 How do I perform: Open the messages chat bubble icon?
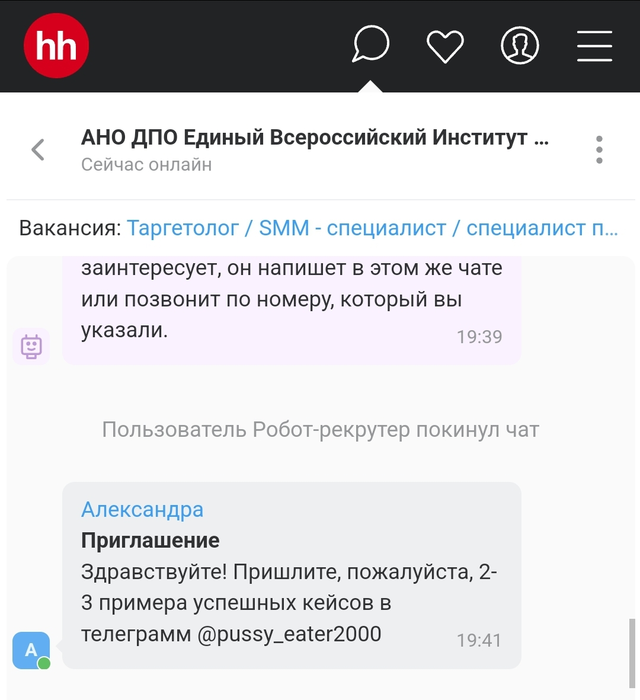click(371, 45)
